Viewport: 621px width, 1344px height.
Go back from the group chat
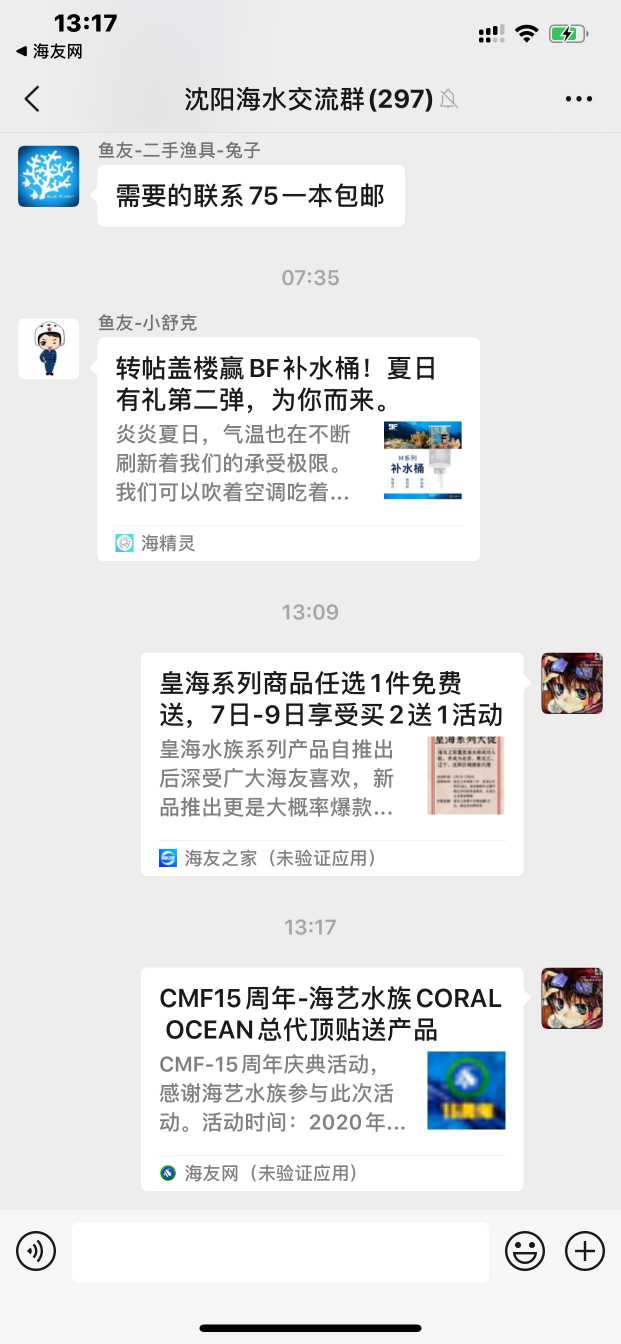point(32,99)
